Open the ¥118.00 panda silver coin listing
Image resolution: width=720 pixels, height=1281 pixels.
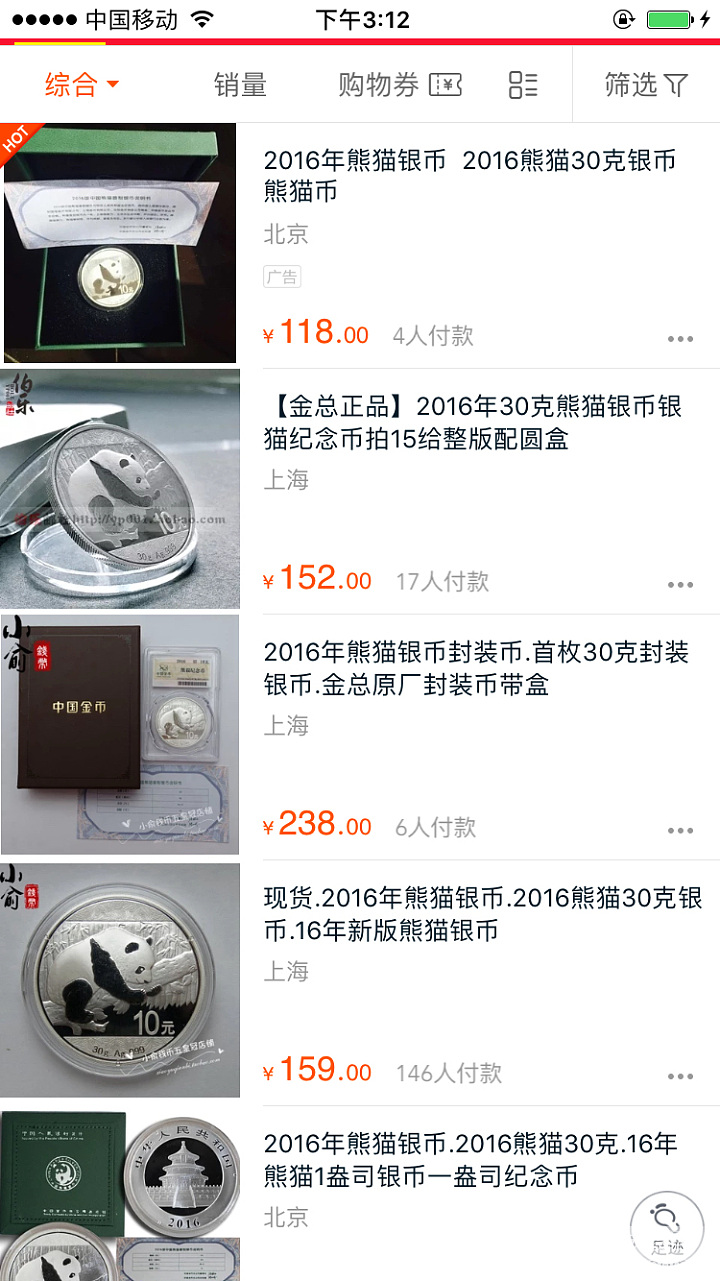pyautogui.click(x=469, y=175)
